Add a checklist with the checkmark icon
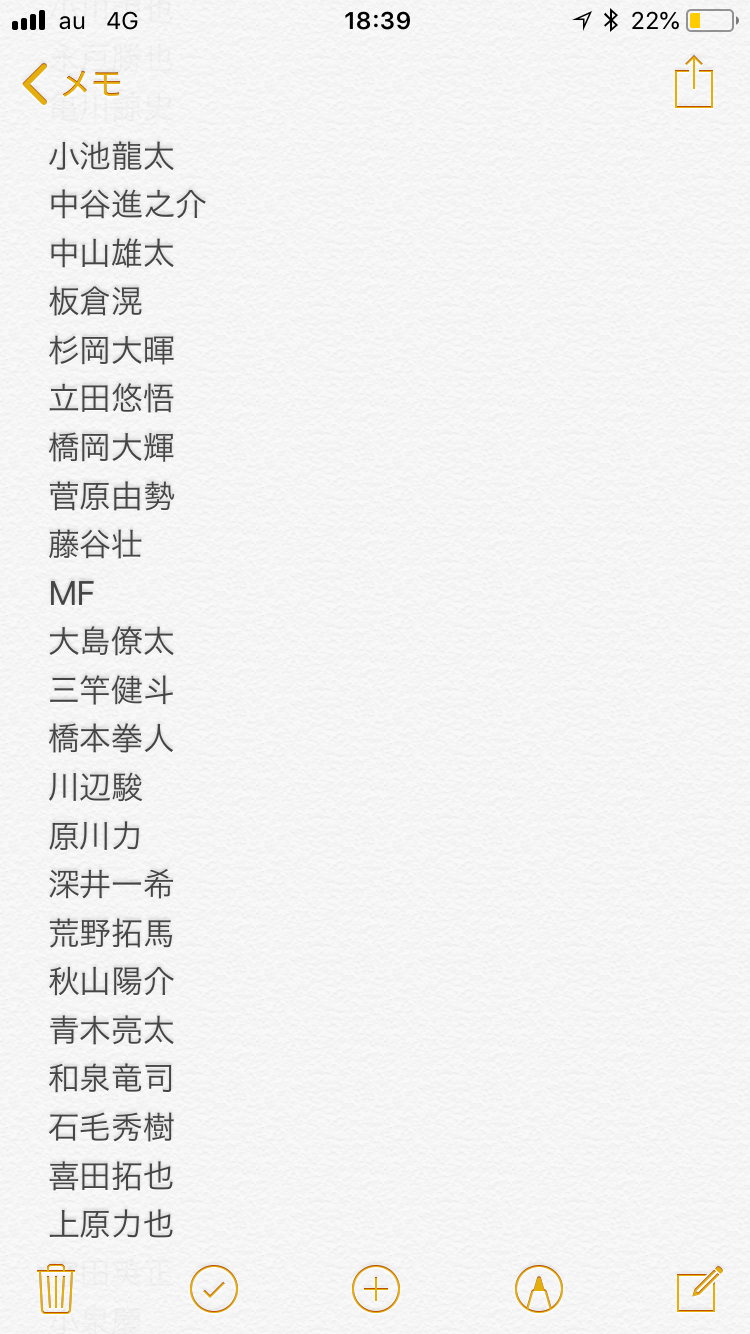The width and height of the screenshot is (750, 1334). pyautogui.click(x=214, y=1288)
